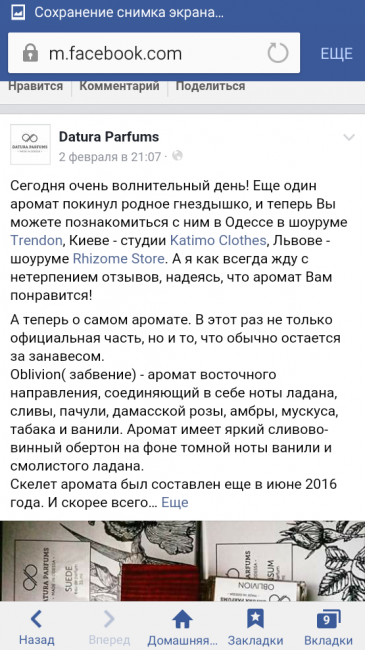Viewport: 365px width, 650px height.
Task: Expand the post options chevron
Action: [349, 137]
